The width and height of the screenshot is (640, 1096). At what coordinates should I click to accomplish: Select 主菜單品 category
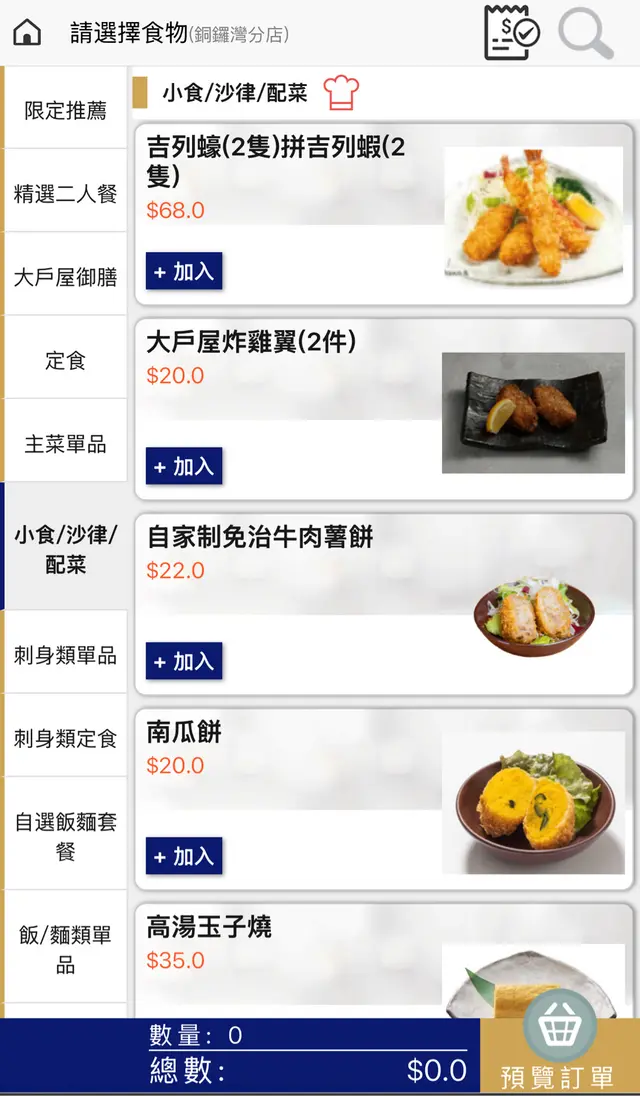pyautogui.click(x=65, y=444)
